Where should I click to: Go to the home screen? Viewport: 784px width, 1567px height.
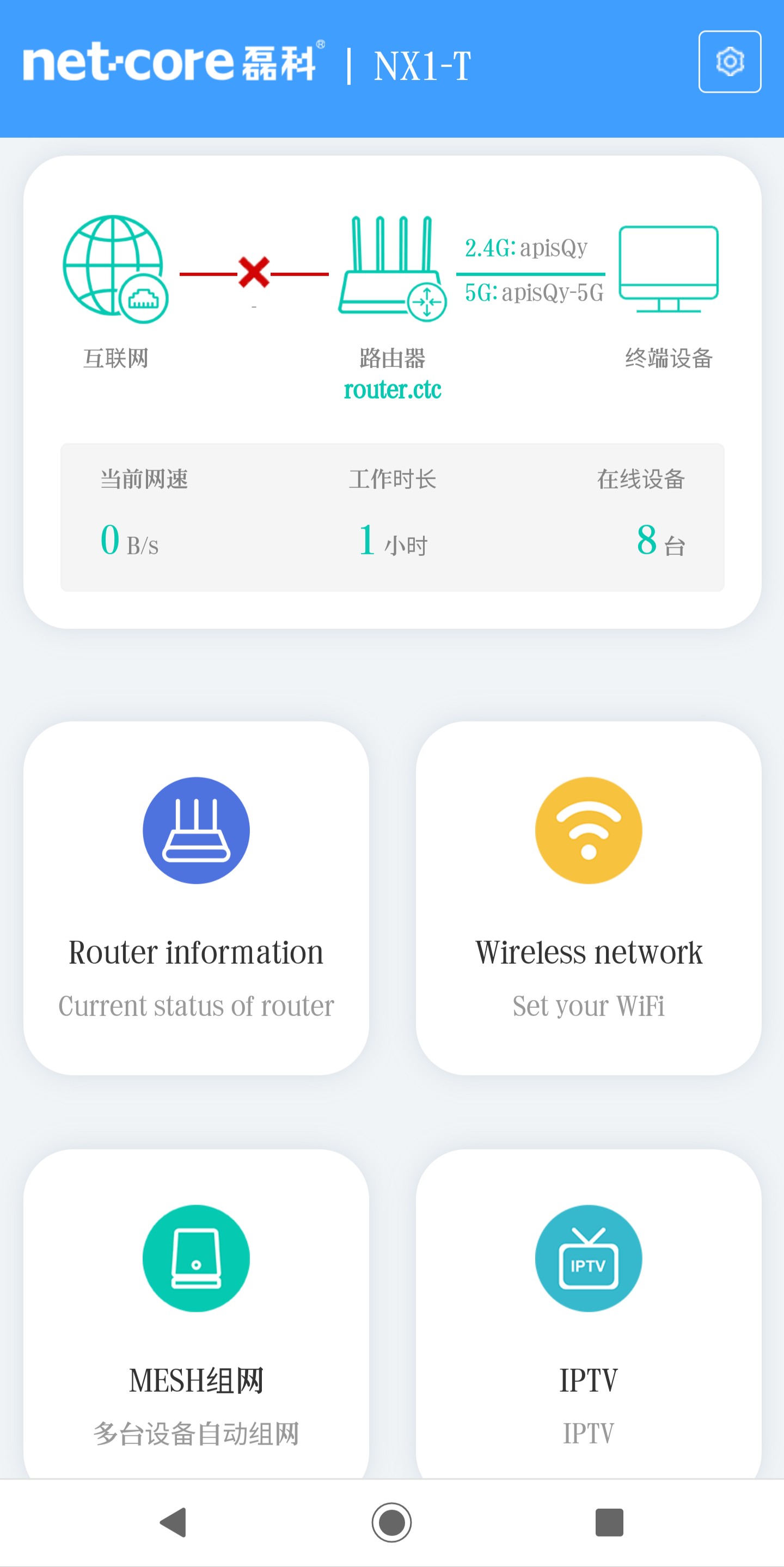pos(391,1522)
